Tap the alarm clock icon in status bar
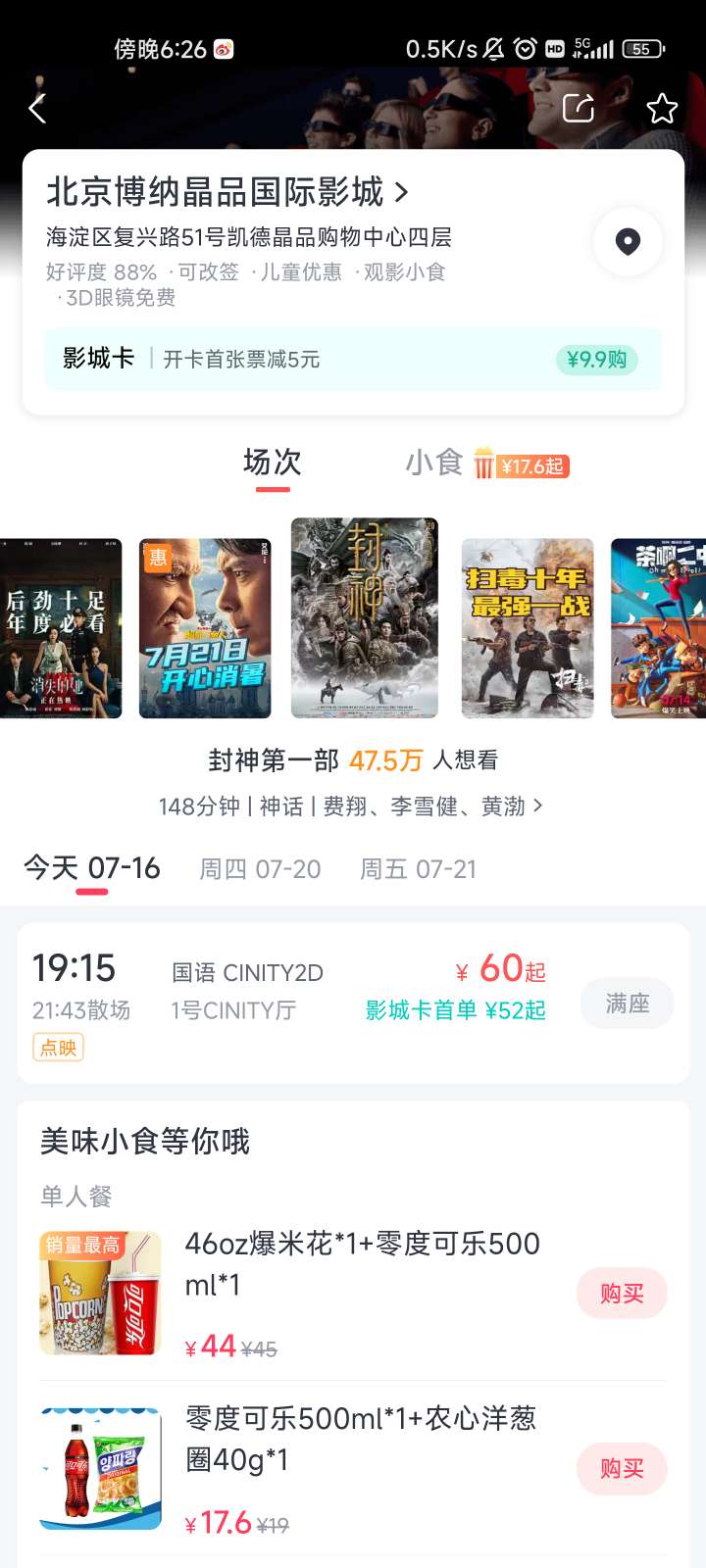 coord(527,48)
